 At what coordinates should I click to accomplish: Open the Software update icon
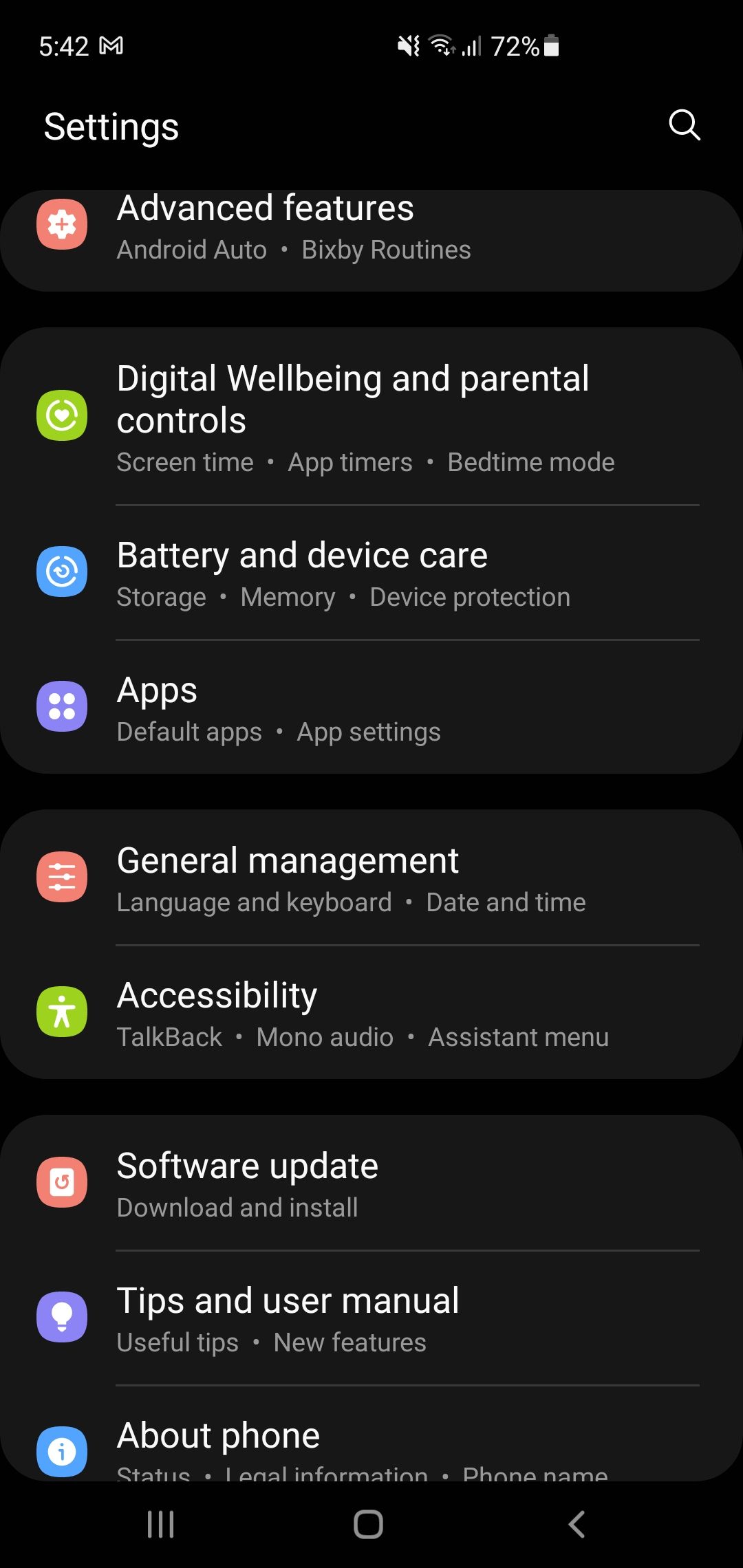62,1182
